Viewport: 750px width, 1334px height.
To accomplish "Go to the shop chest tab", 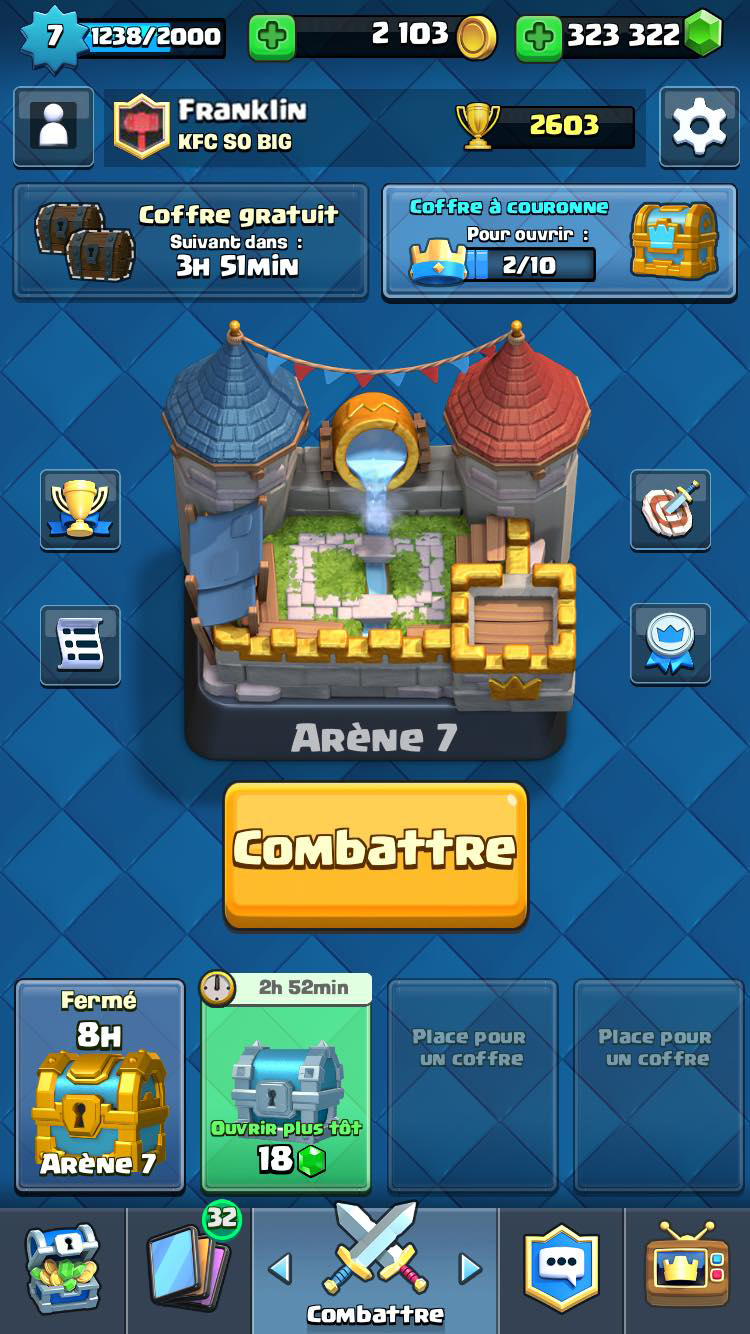I will pos(62,1270).
